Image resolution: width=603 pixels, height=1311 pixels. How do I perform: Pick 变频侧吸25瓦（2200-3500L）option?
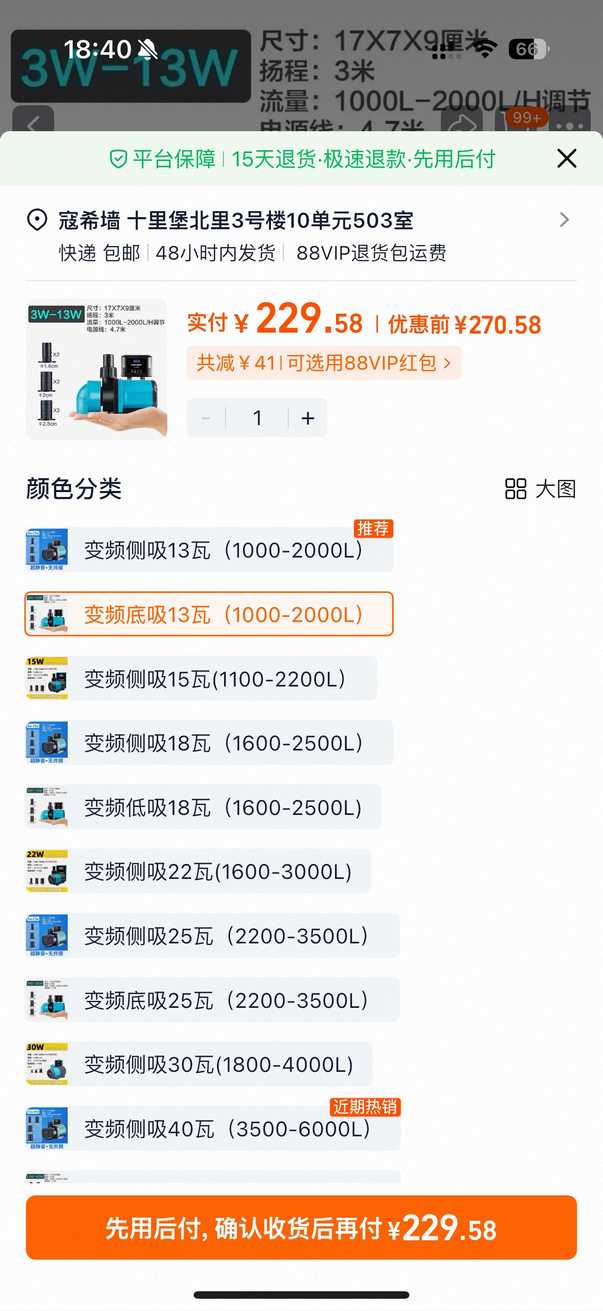(212, 936)
